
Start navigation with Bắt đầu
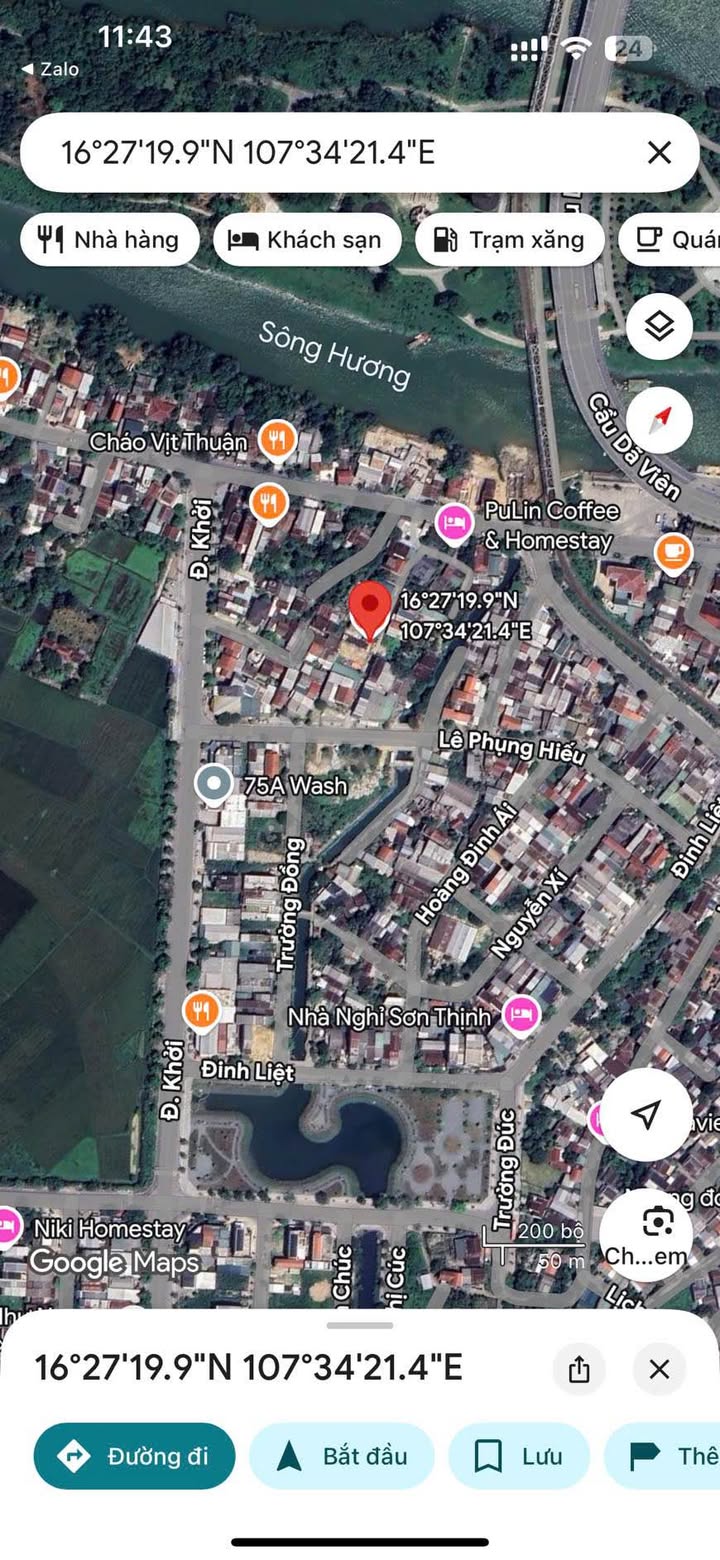click(342, 1456)
